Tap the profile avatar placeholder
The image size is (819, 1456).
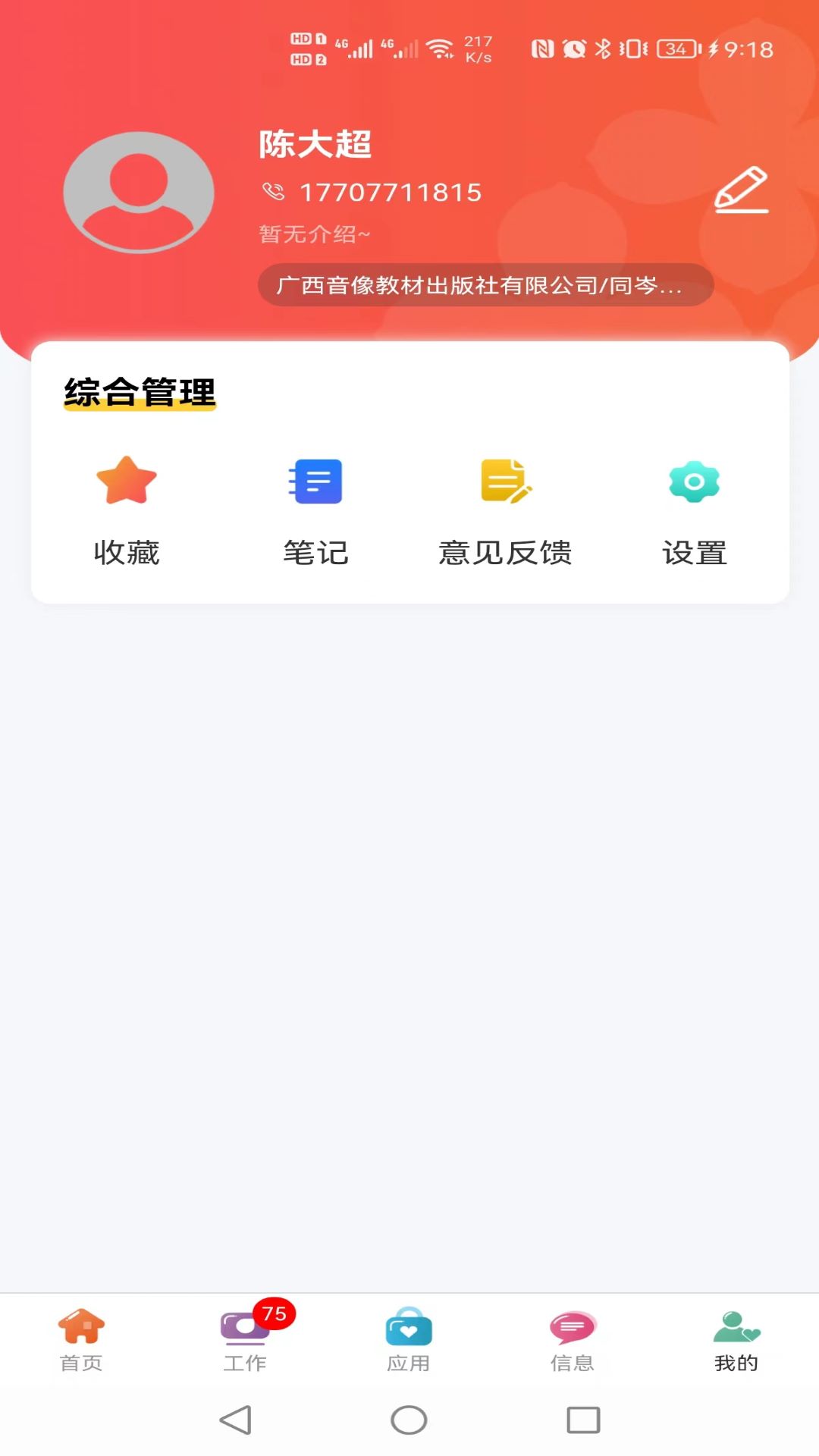(x=137, y=193)
